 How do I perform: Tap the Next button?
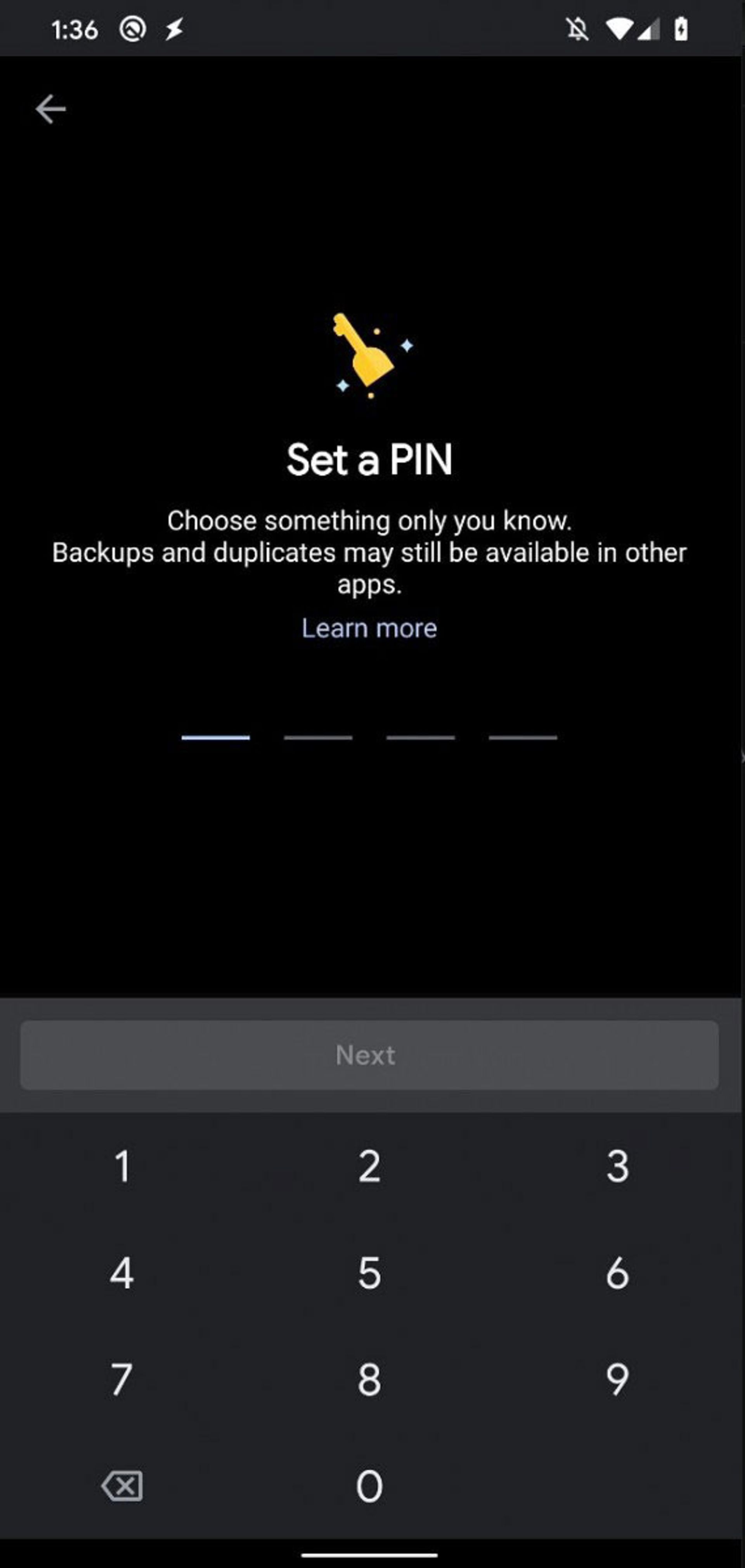click(369, 1055)
